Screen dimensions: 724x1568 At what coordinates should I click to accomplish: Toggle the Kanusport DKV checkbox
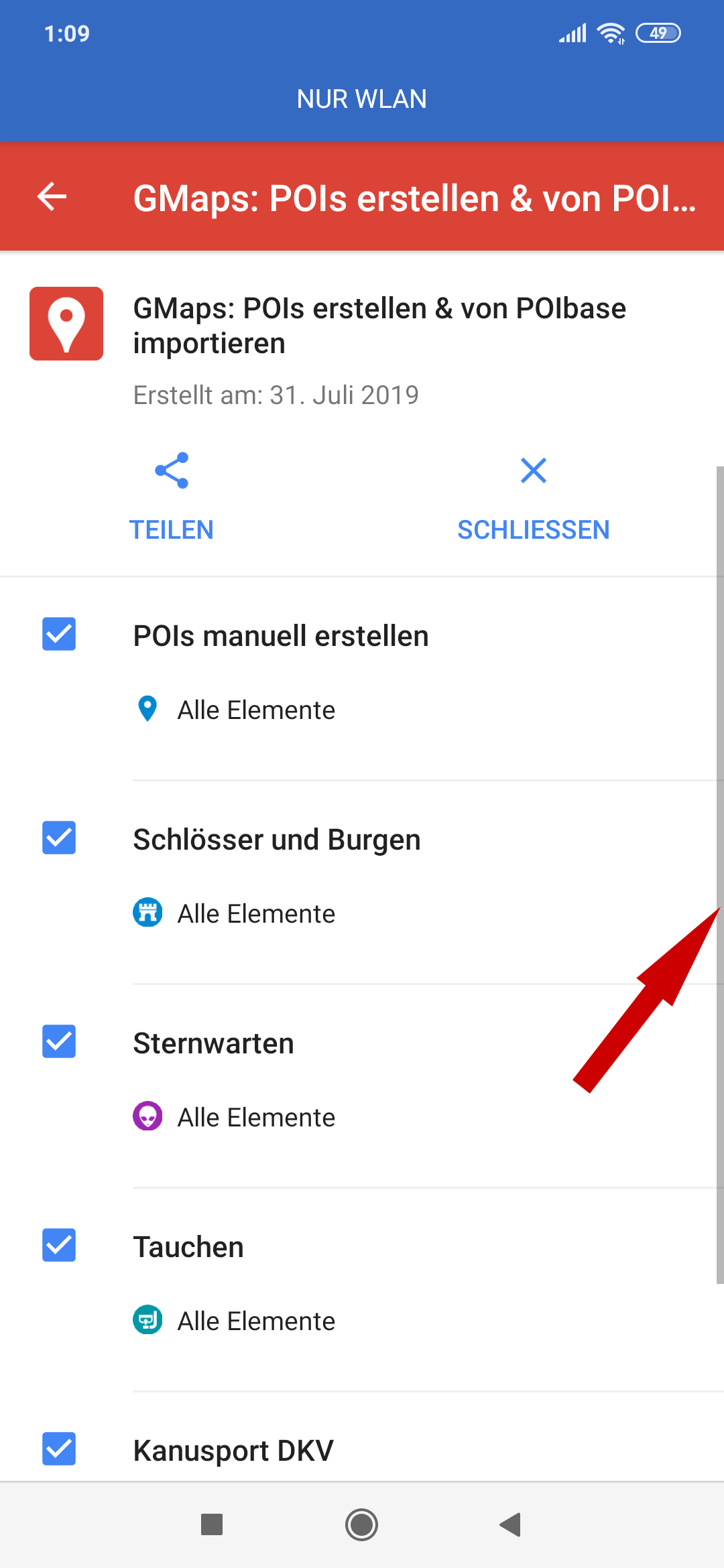pyautogui.click(x=59, y=1449)
